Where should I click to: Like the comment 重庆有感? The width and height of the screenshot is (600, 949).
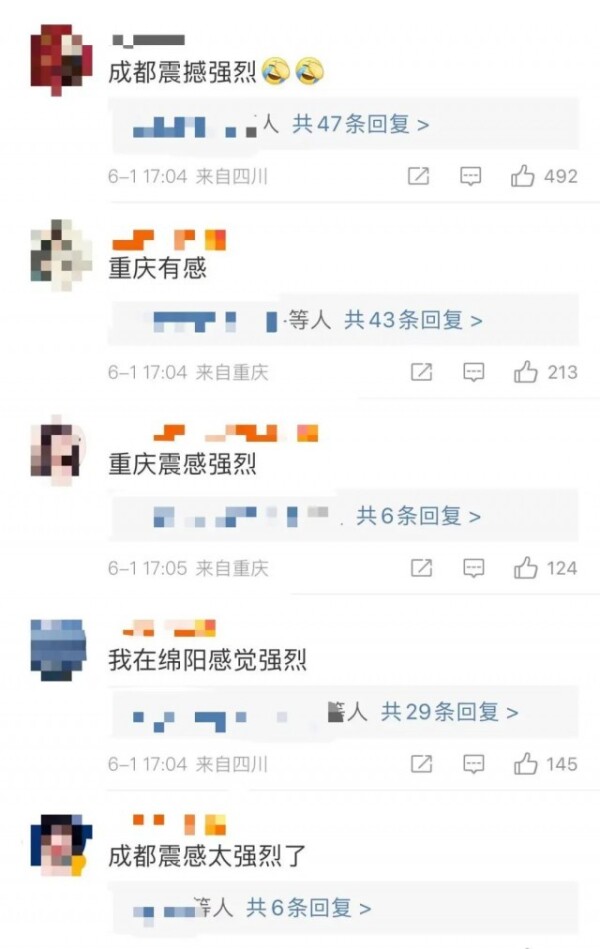tap(525, 372)
